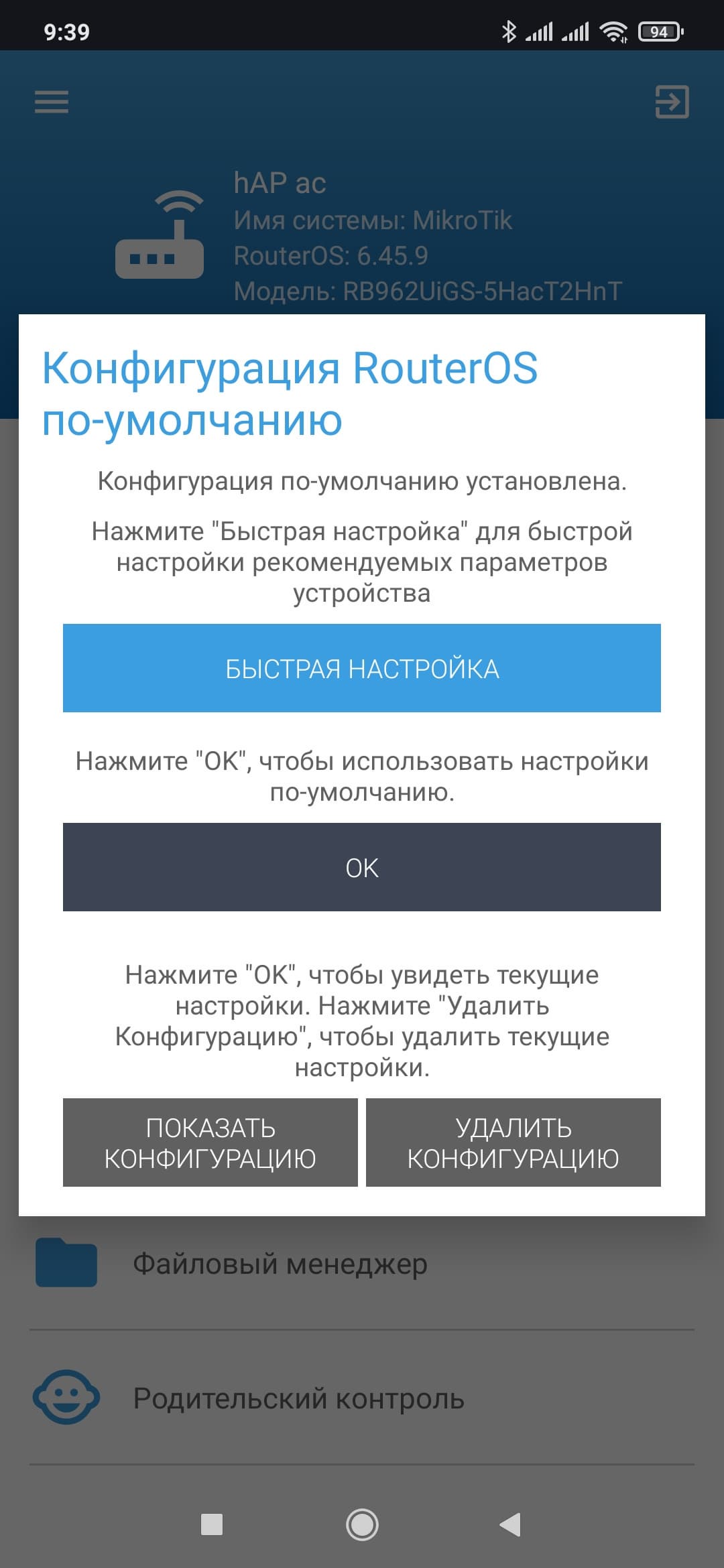Choose Удалить конфигурацию

[x=514, y=1142]
